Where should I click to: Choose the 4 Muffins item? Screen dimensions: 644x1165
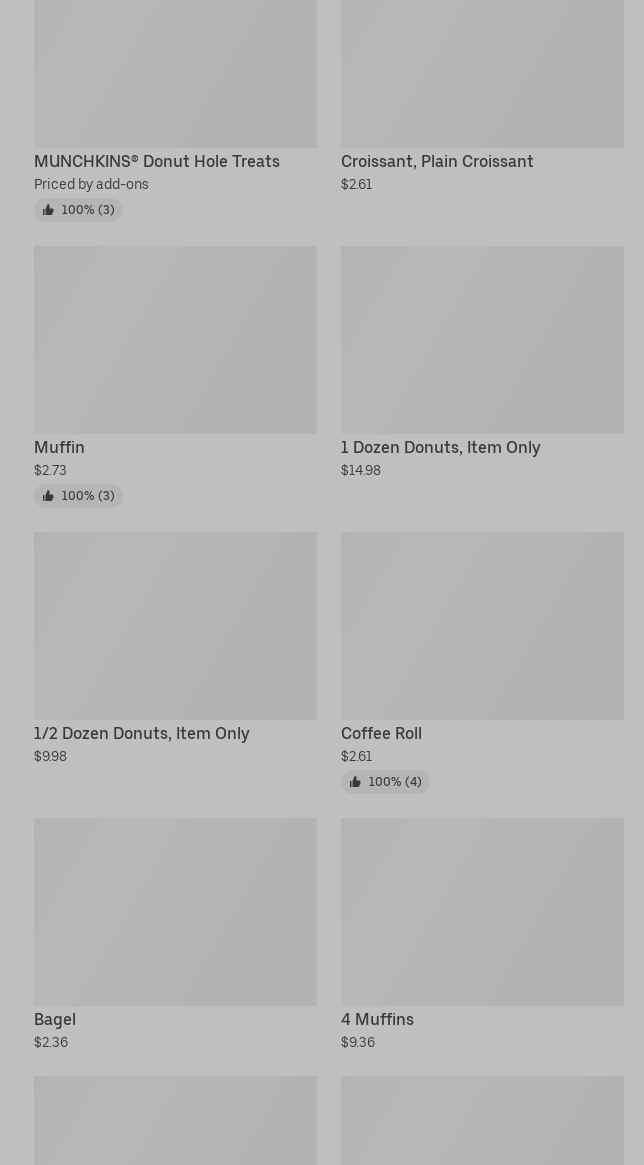(x=482, y=935)
